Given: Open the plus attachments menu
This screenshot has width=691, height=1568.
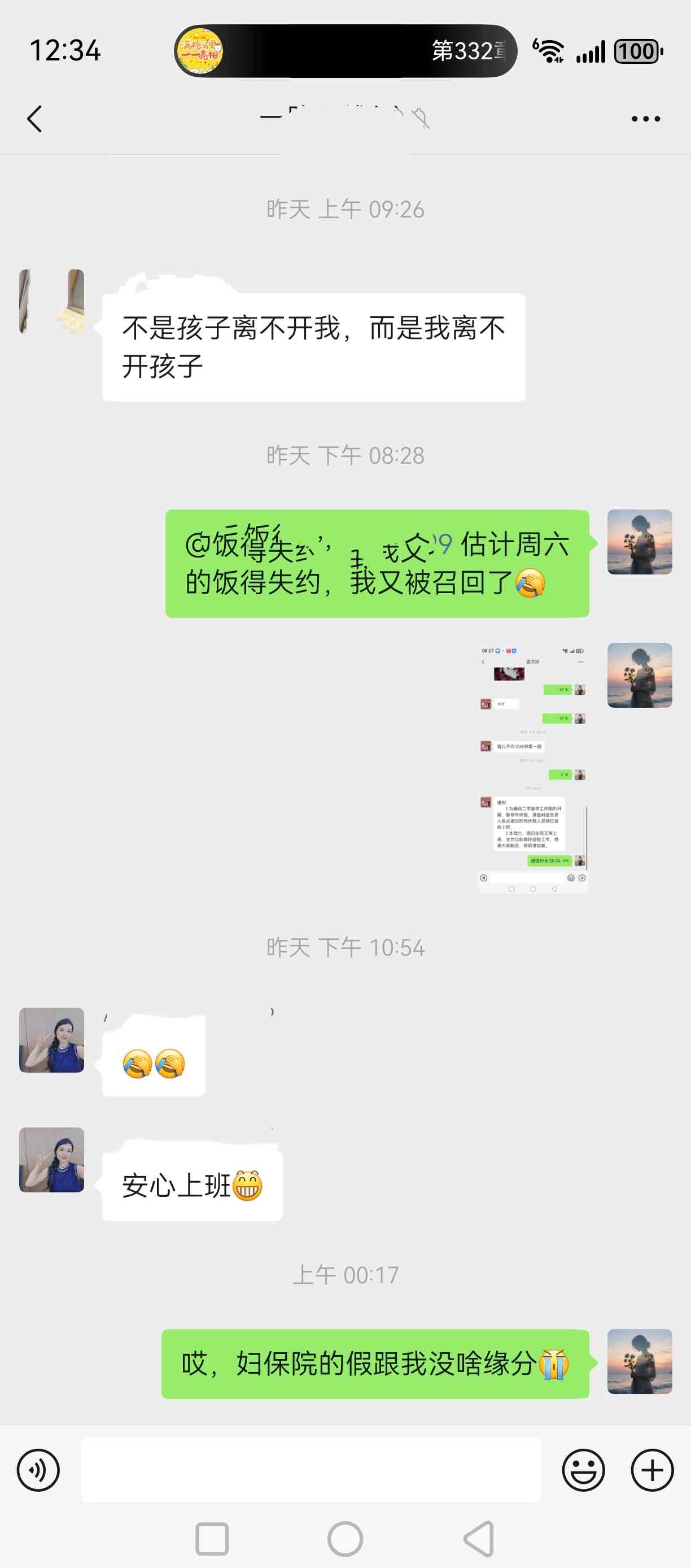Looking at the screenshot, I should point(652,1470).
